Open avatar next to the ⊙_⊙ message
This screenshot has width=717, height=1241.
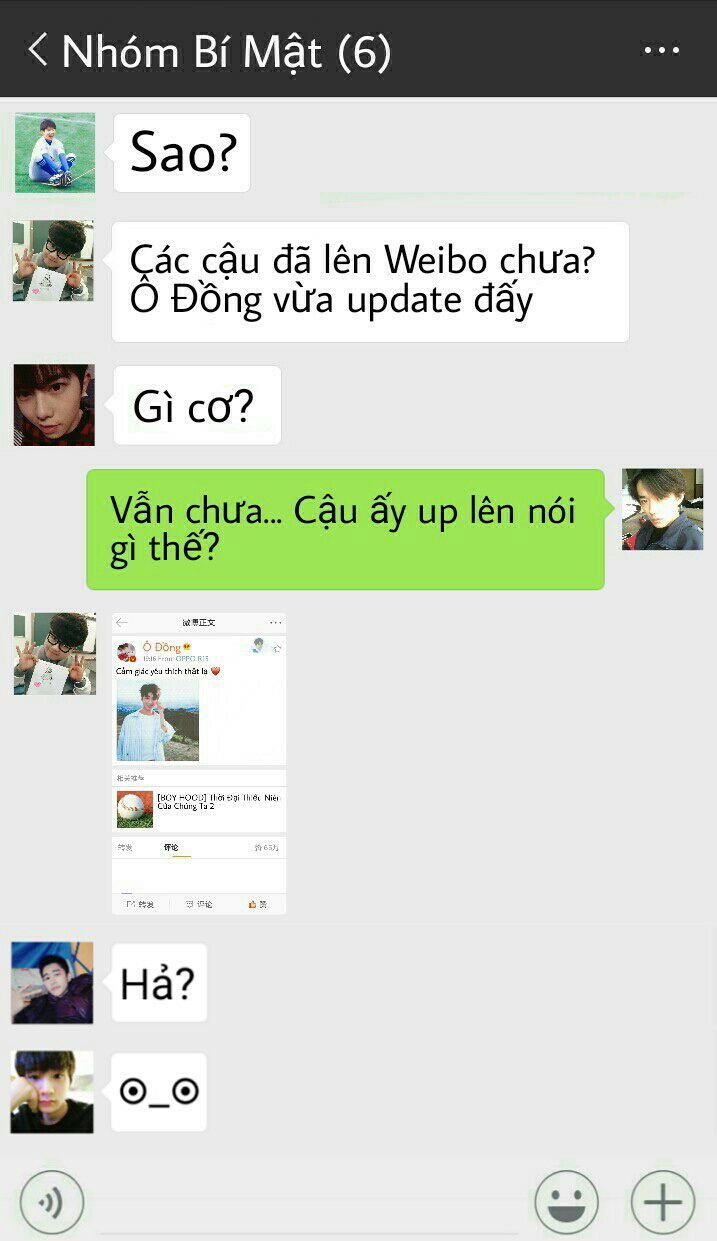[52, 1092]
